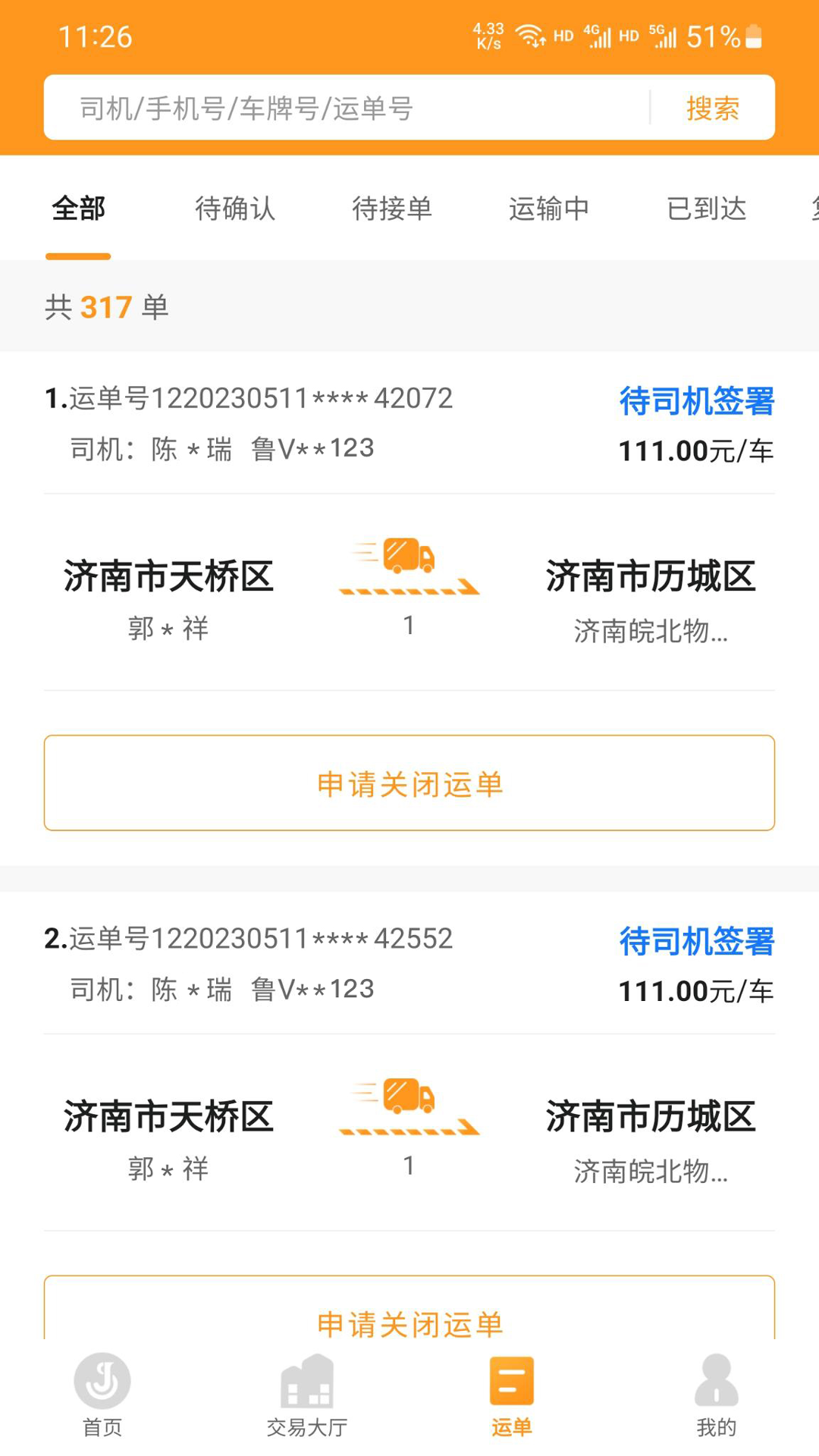
Task: Select the 已到达 tab
Action: [707, 209]
